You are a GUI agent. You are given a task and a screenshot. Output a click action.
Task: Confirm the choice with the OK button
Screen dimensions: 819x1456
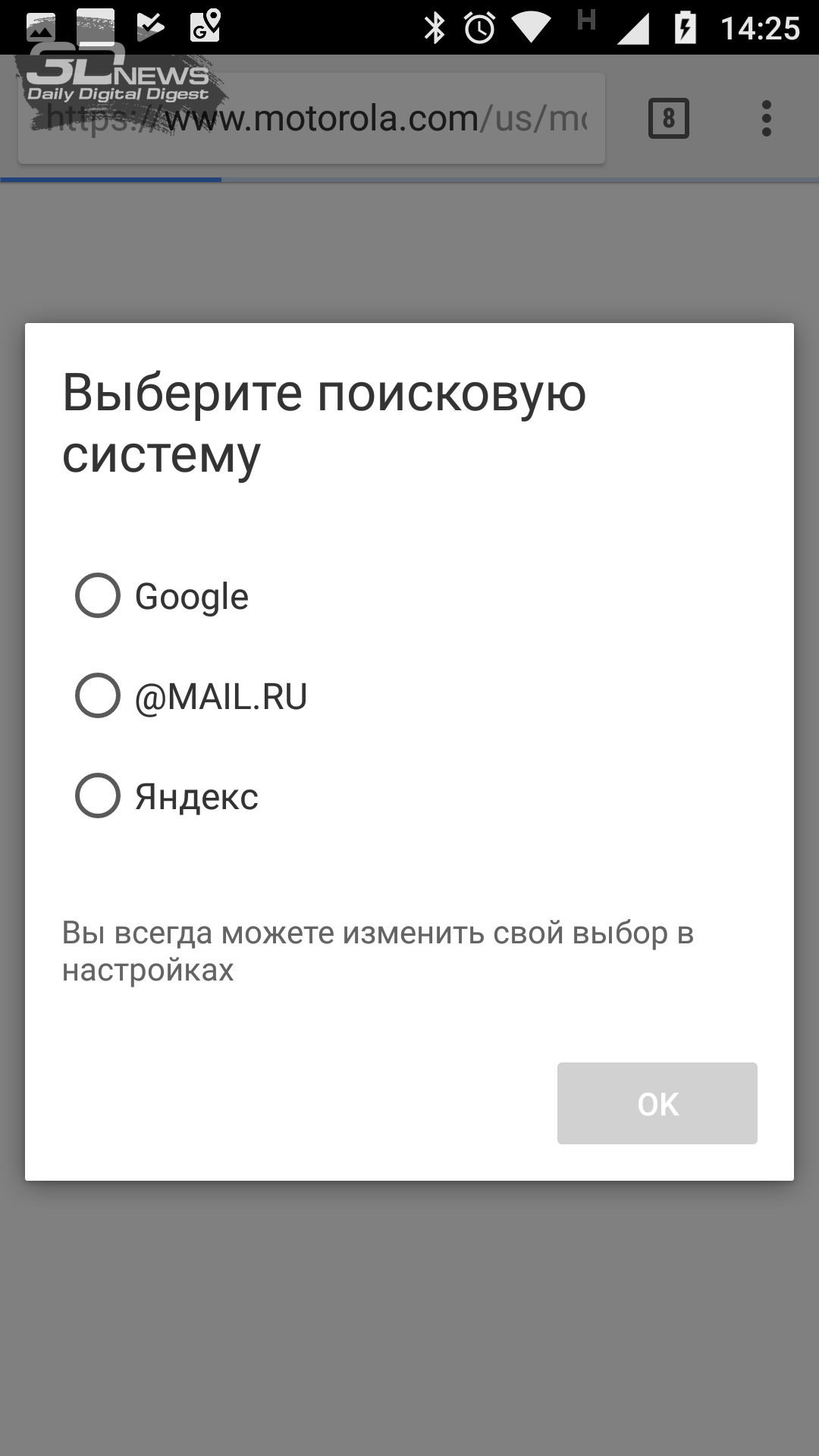point(657,1103)
